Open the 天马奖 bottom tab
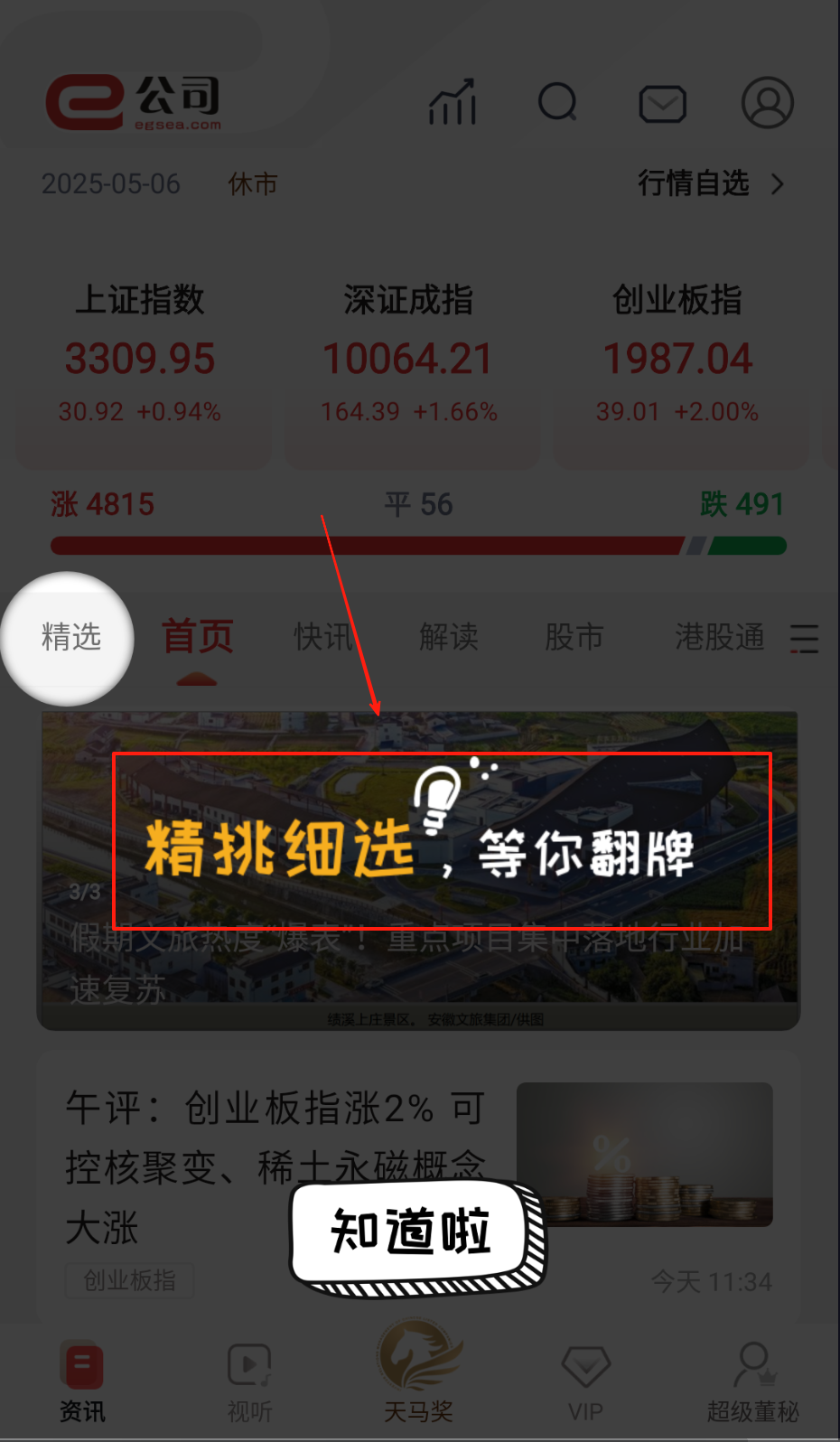The height and width of the screenshot is (1442, 840). coord(418,1373)
